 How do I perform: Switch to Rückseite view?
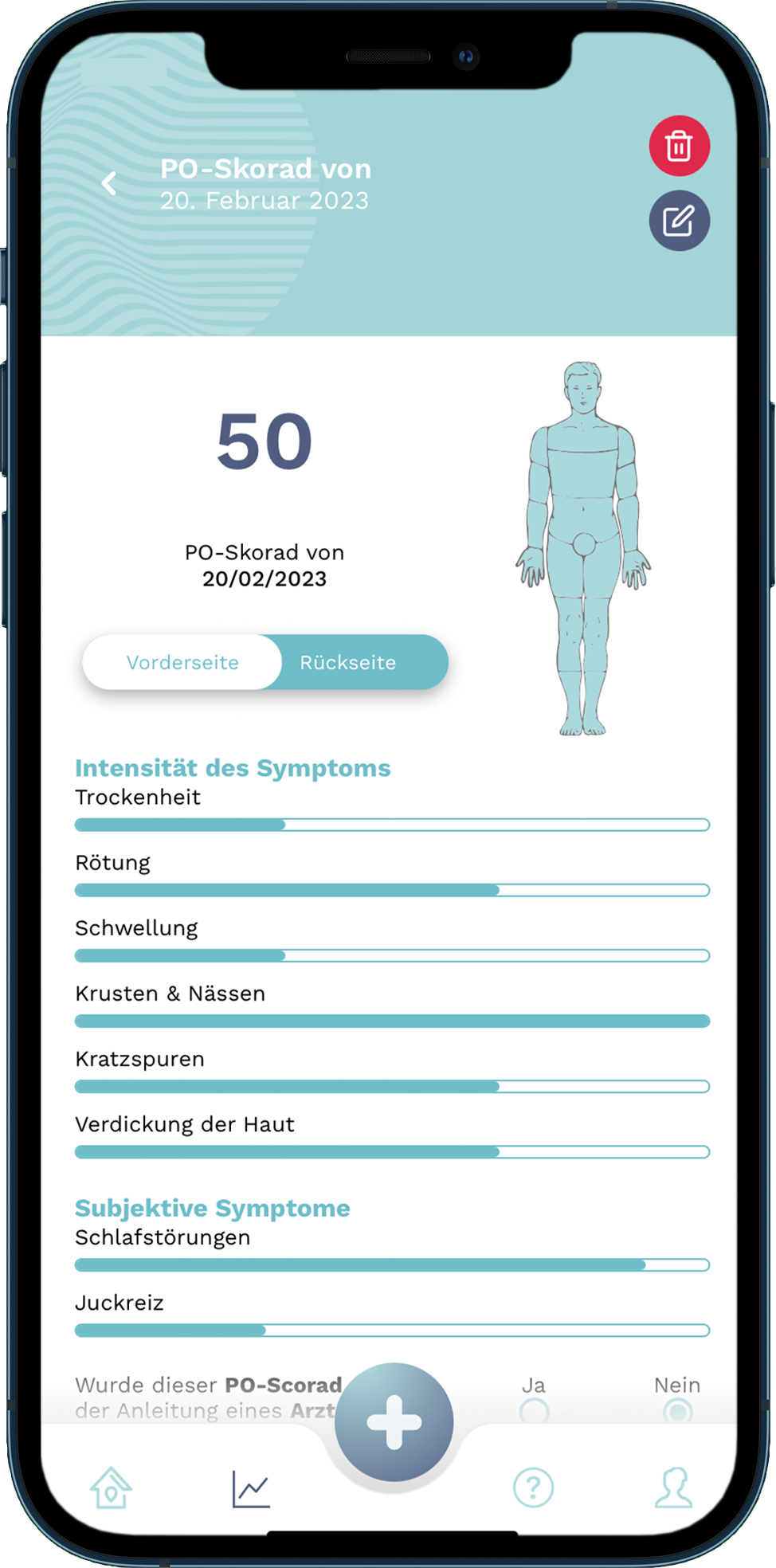(348, 662)
